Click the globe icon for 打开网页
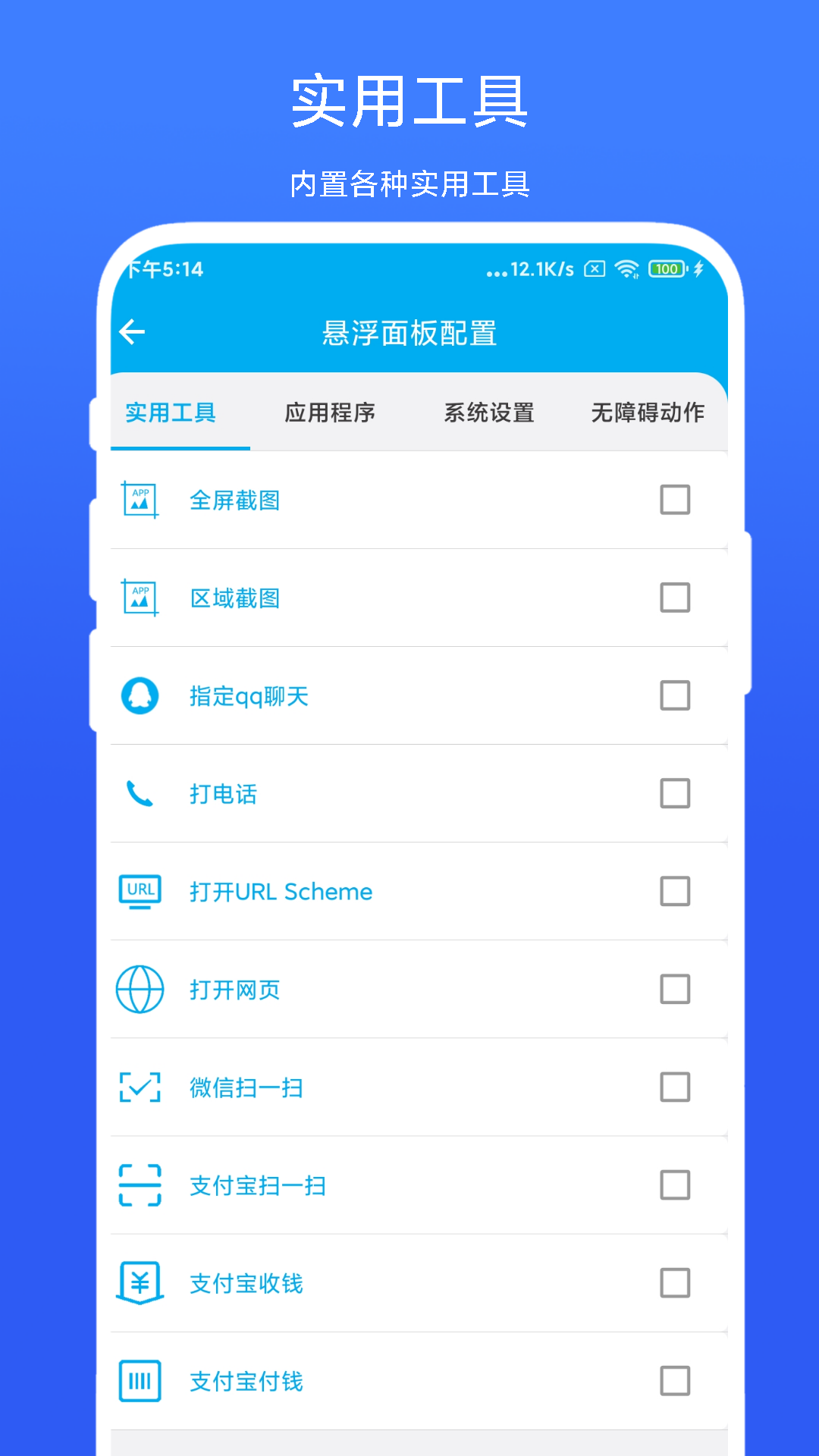This screenshot has width=819, height=1456. point(140,989)
